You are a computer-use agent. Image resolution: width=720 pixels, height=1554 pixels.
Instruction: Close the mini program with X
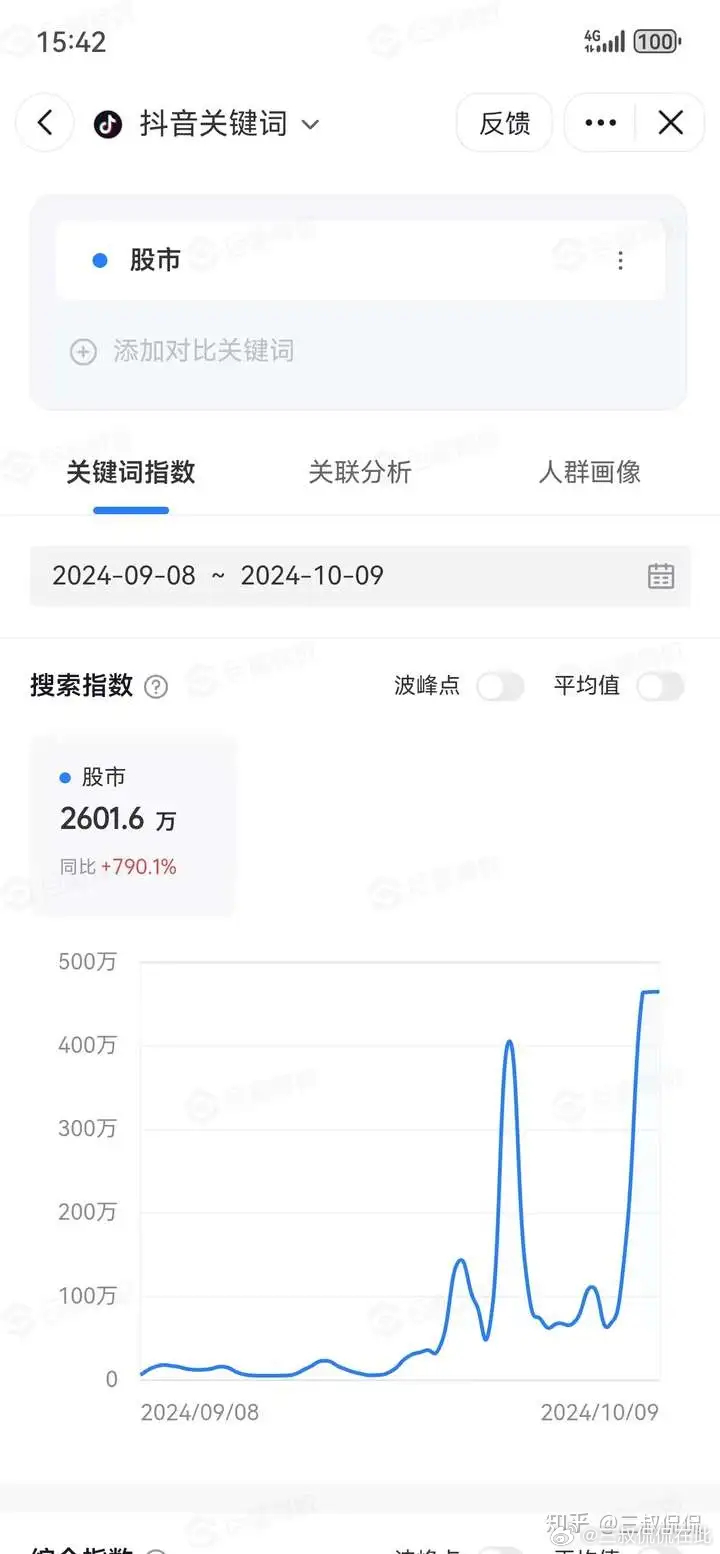[x=671, y=123]
